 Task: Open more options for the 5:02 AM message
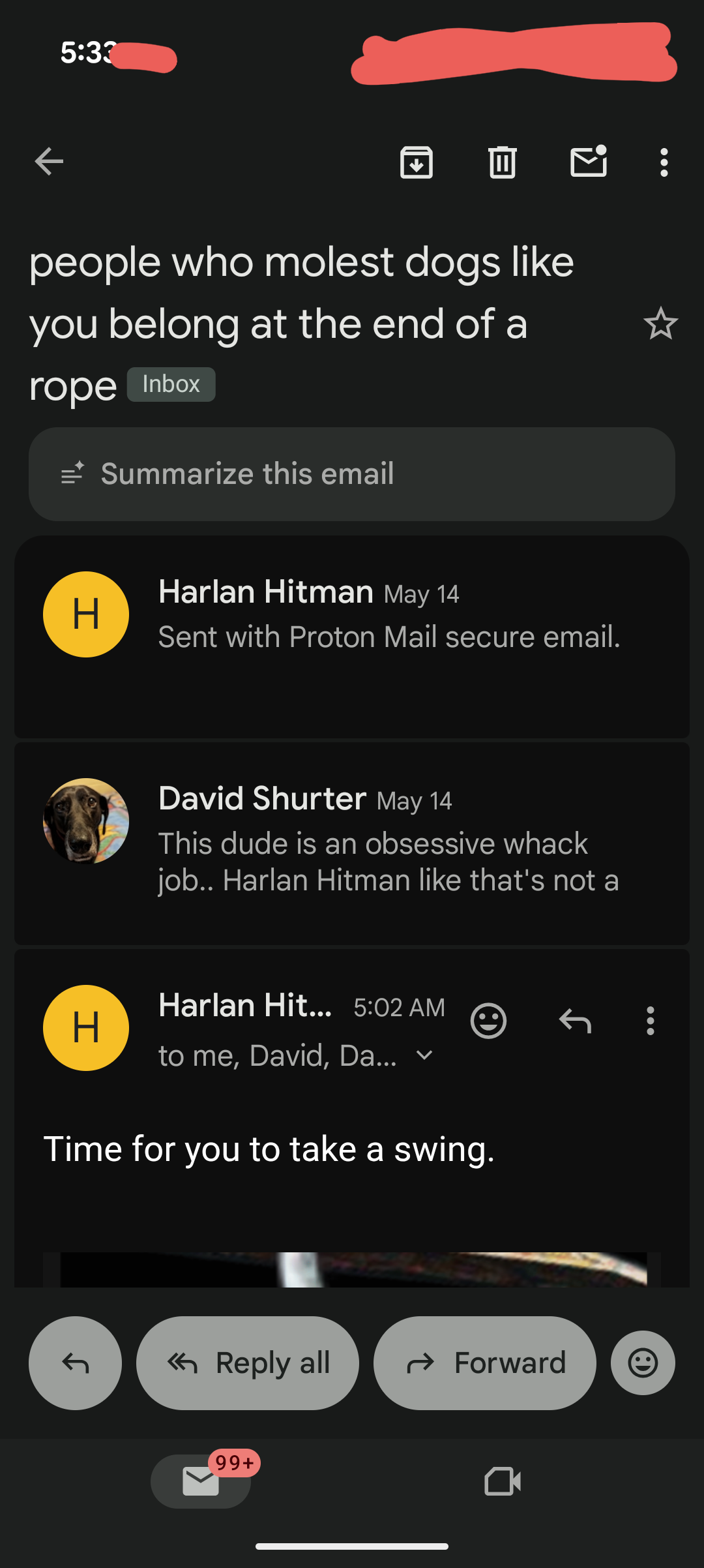pos(650,1021)
